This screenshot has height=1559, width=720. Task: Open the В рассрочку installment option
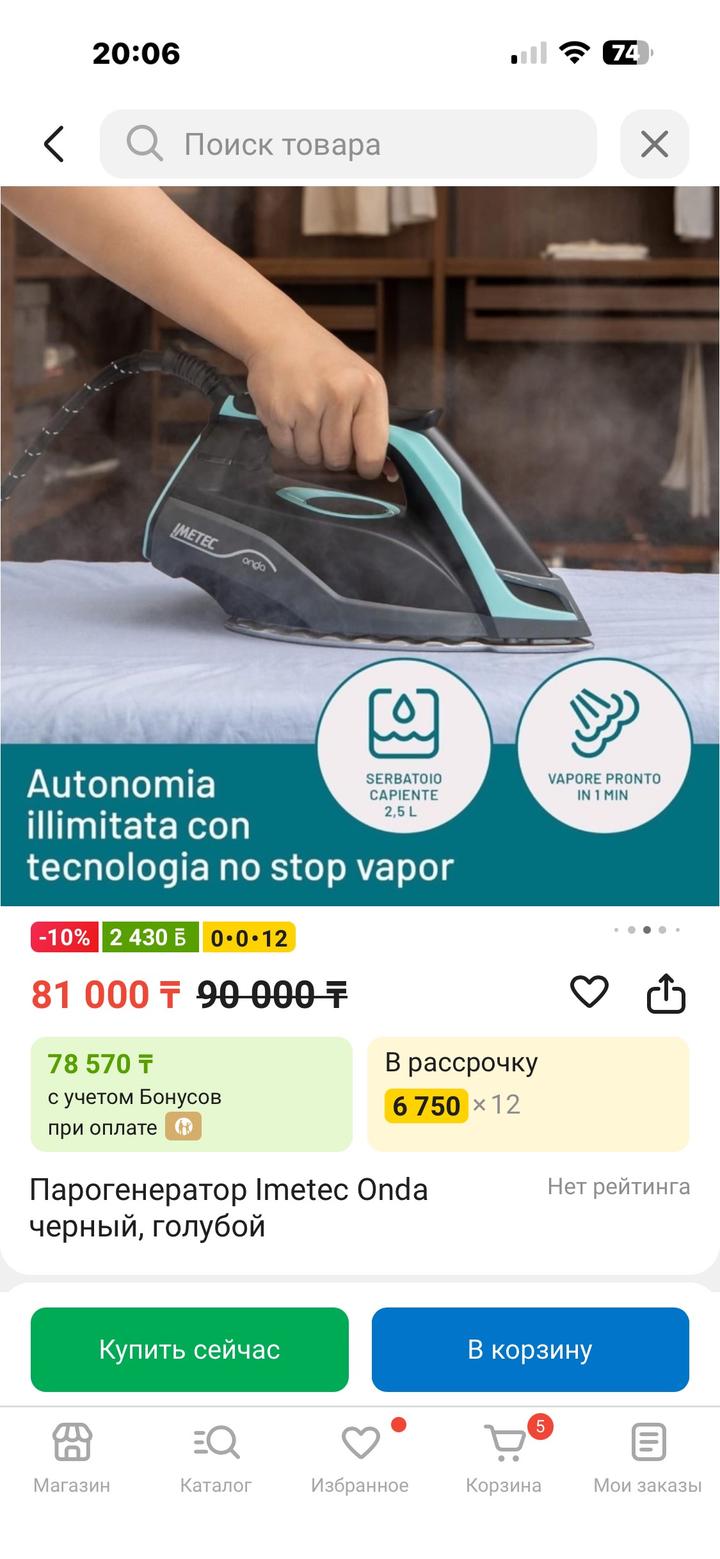[528, 1093]
